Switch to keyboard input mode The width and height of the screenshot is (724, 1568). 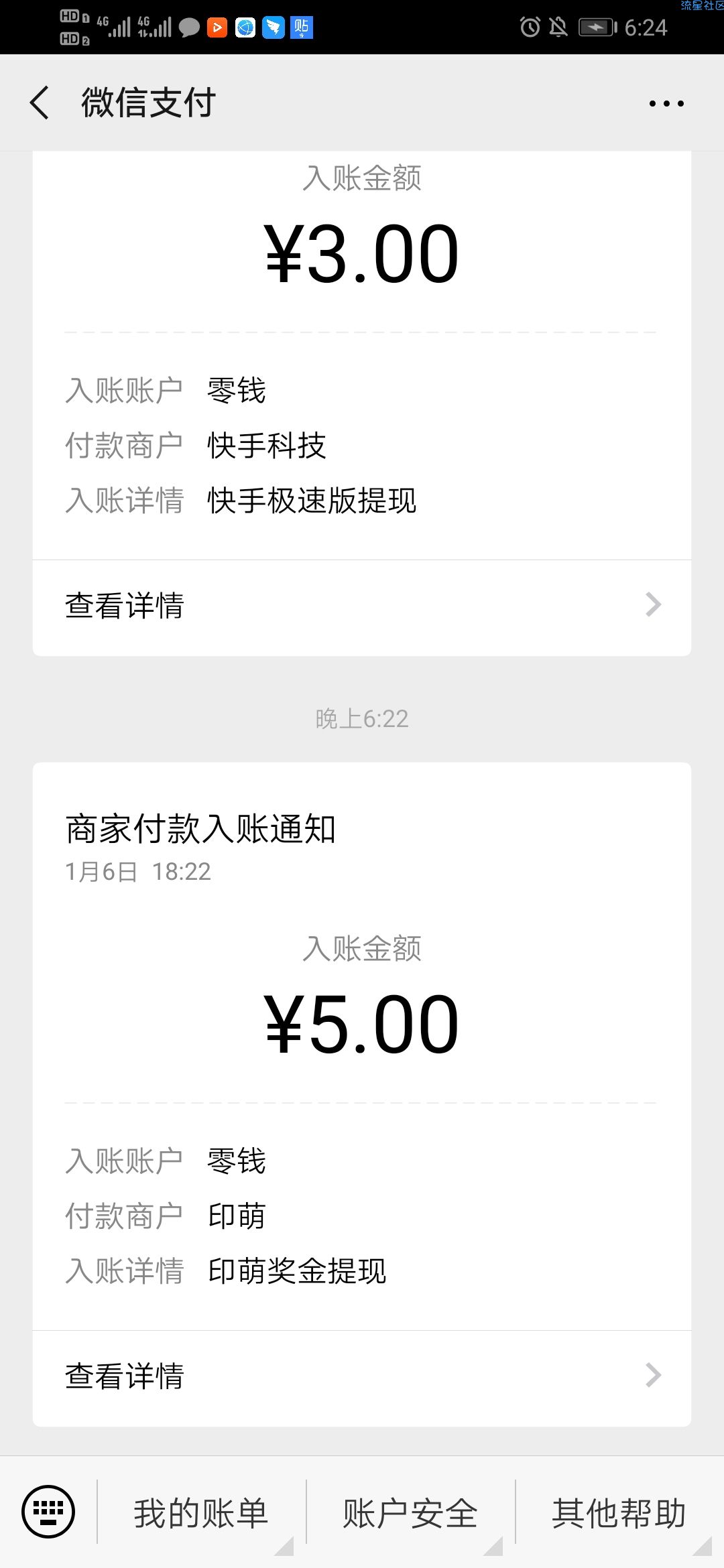click(48, 1511)
